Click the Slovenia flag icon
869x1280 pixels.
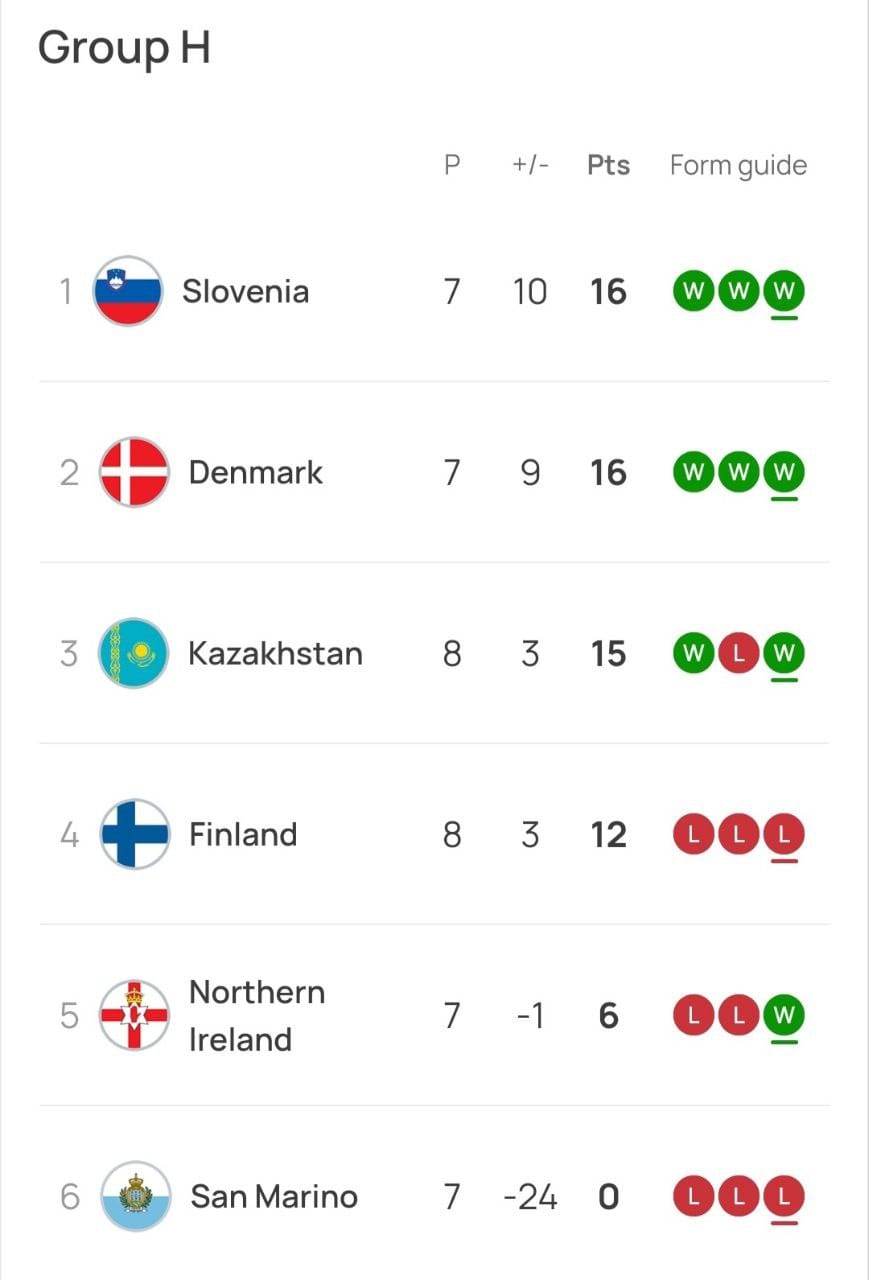[x=127, y=291]
